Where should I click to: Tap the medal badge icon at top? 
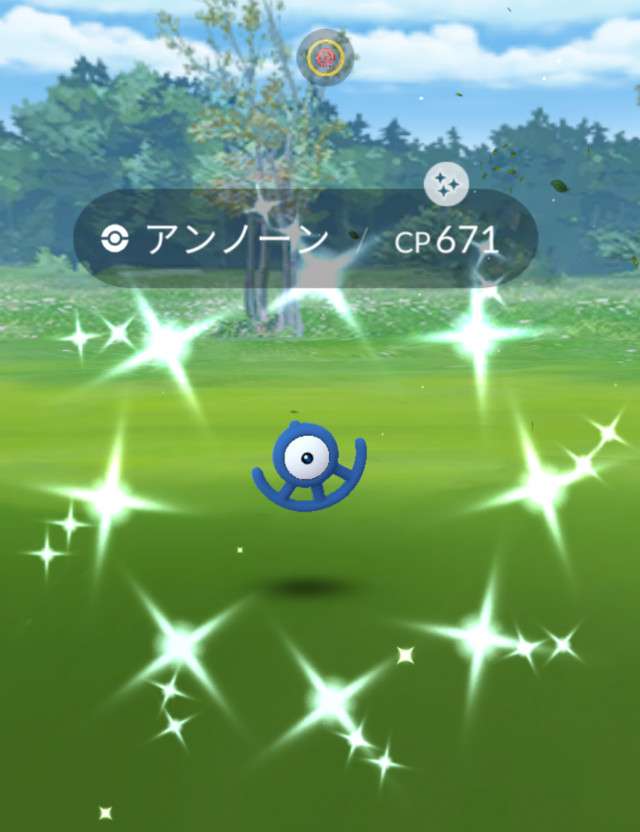[326, 56]
